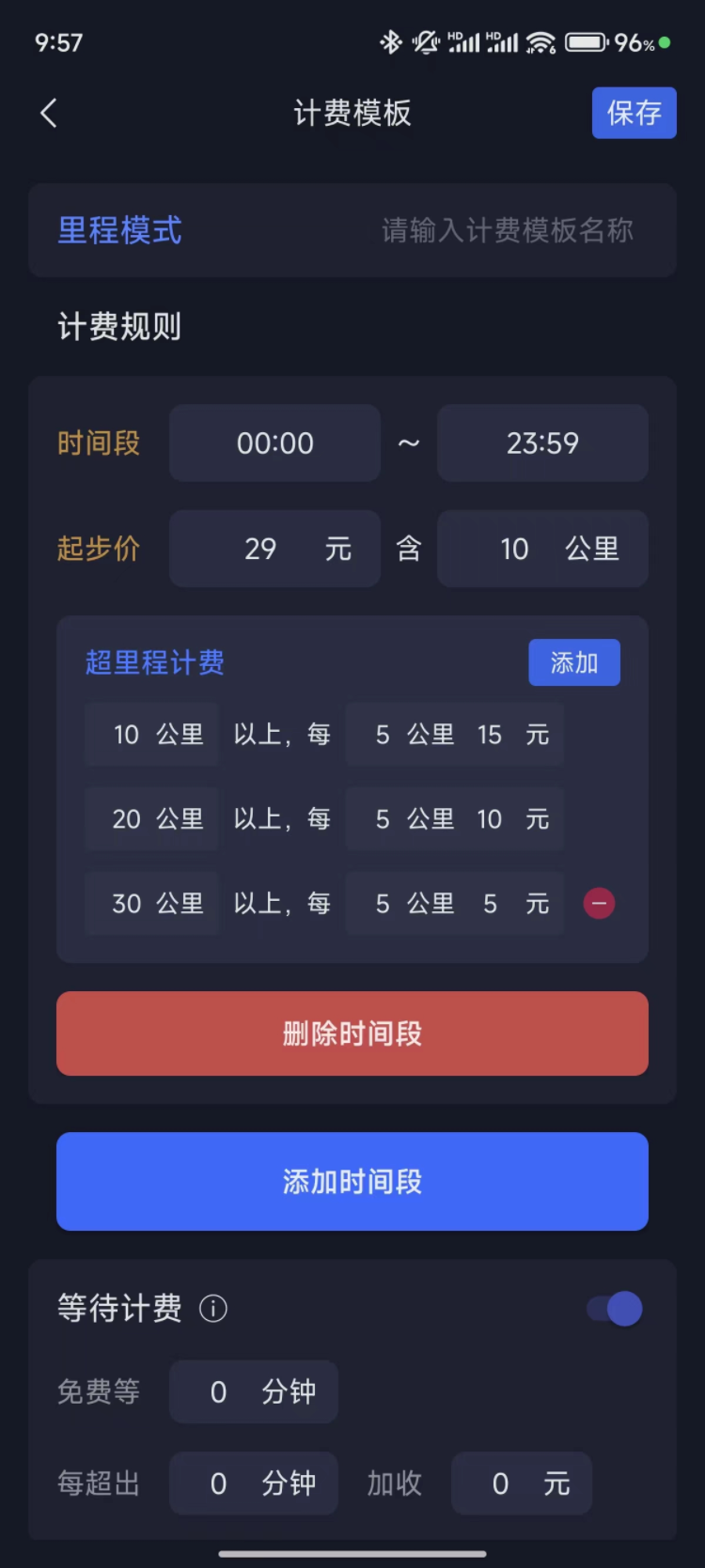
Task: Toggle the 等待计费 switch off
Action: pos(616,1308)
